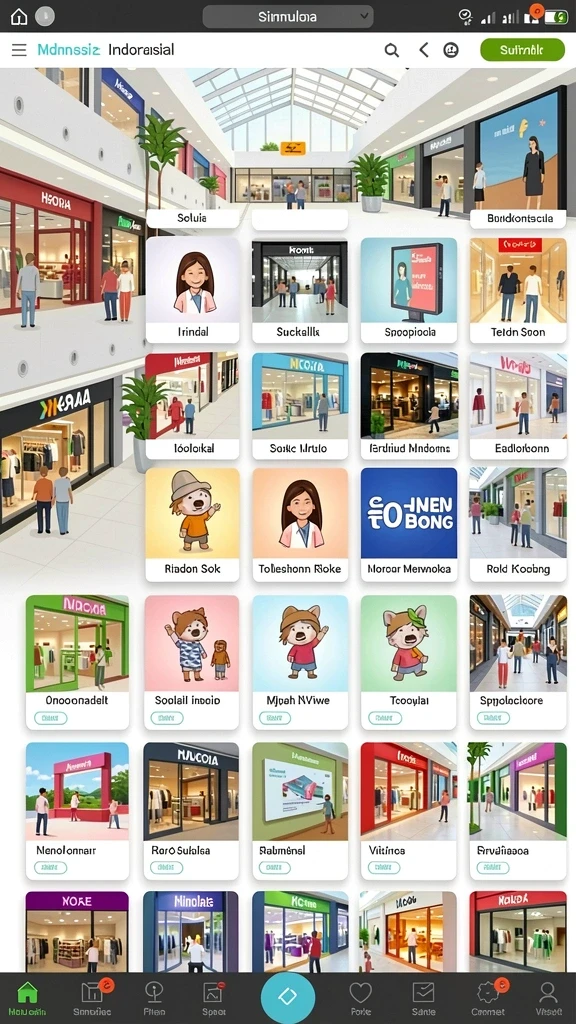This screenshot has width=576, height=1024.
Task: Open the Teldn Soon card
Action: (x=518, y=289)
